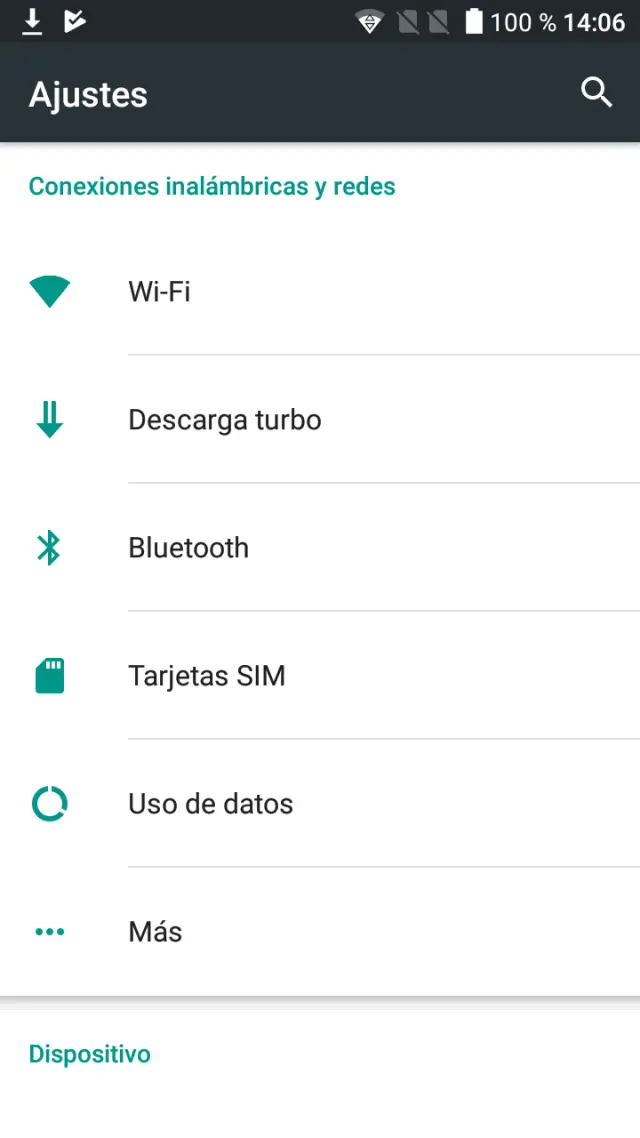Viewport: 640px width, 1138px height.
Task: Open the search icon in Ajustes
Action: click(x=596, y=93)
